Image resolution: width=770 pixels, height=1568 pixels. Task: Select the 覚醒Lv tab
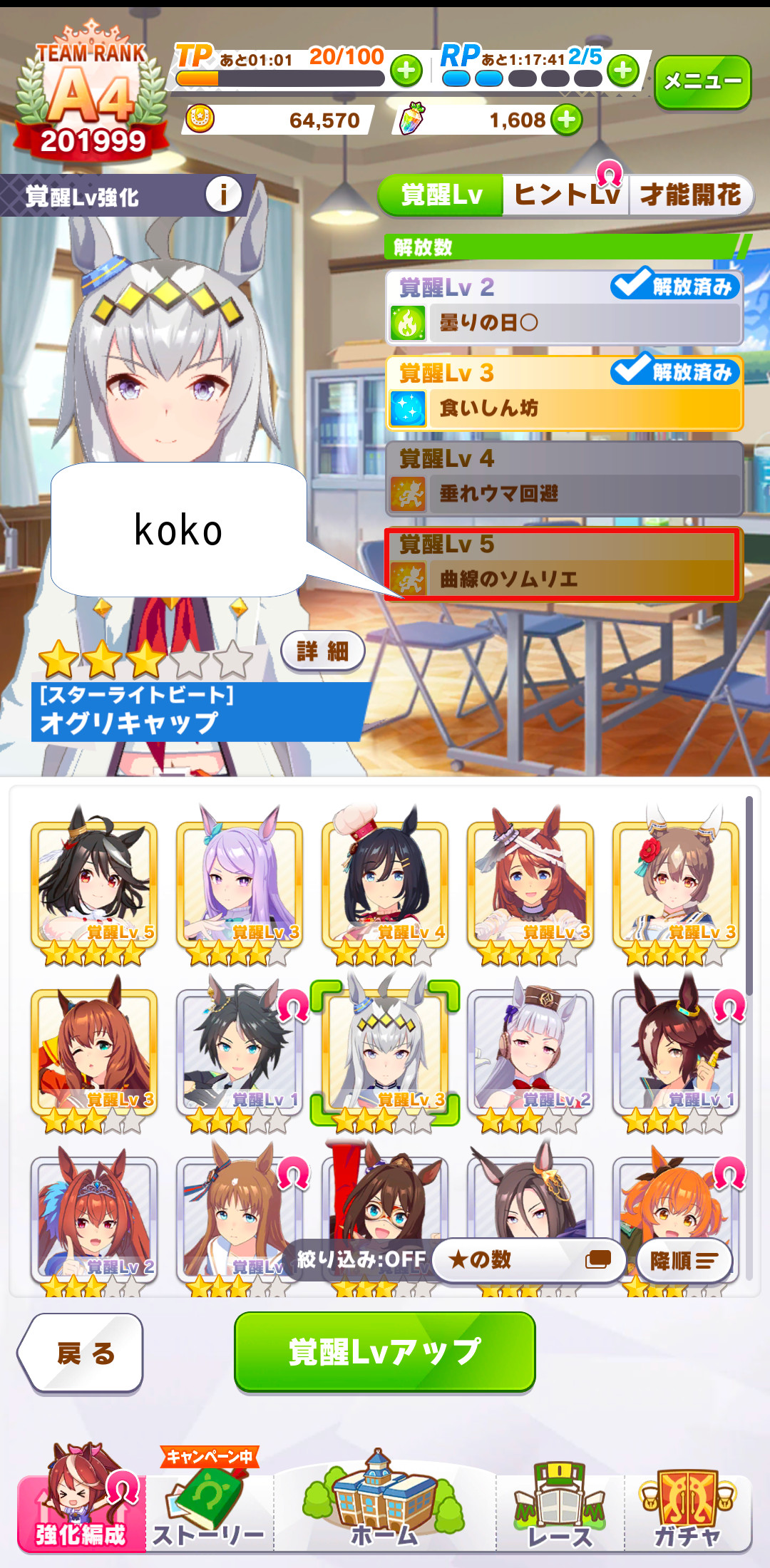tap(442, 195)
